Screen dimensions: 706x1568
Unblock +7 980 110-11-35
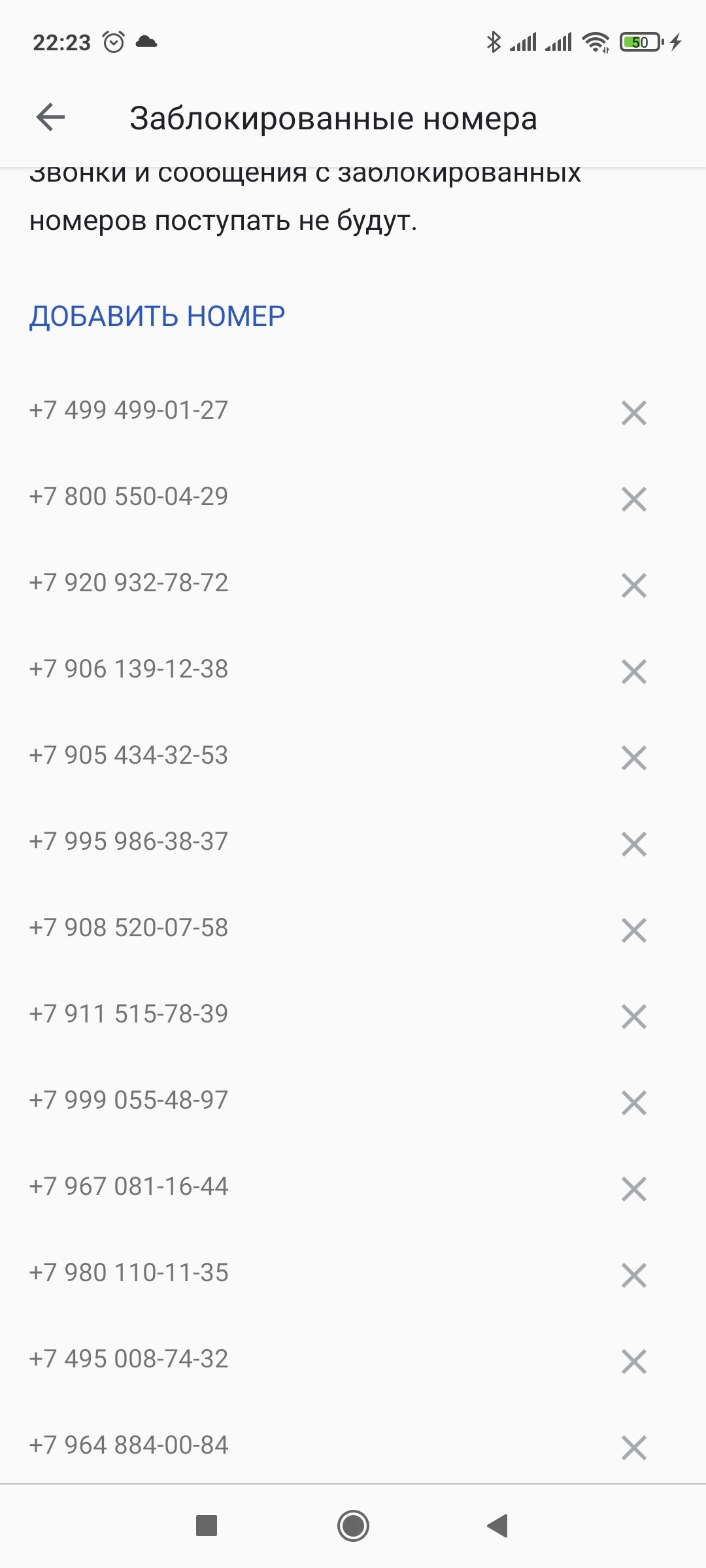(x=633, y=1275)
